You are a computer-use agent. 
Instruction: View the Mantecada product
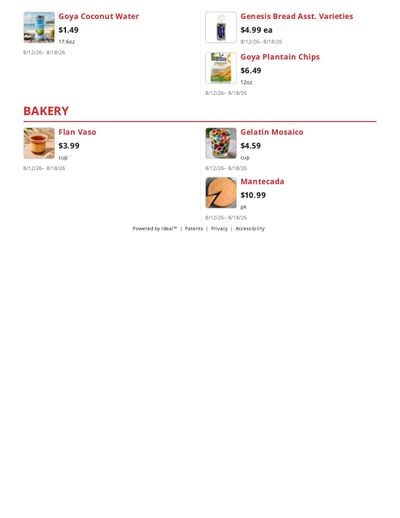(262, 181)
